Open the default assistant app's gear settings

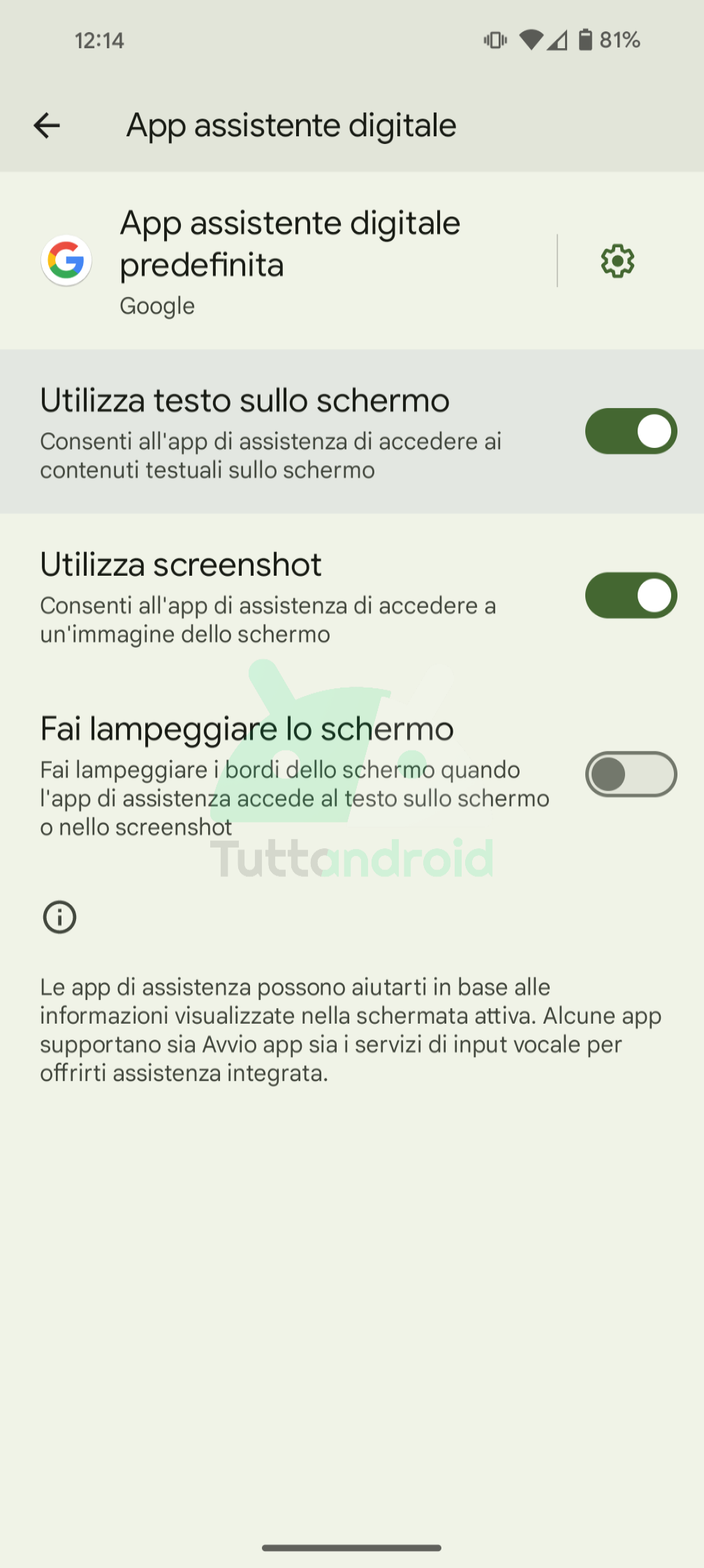(617, 261)
